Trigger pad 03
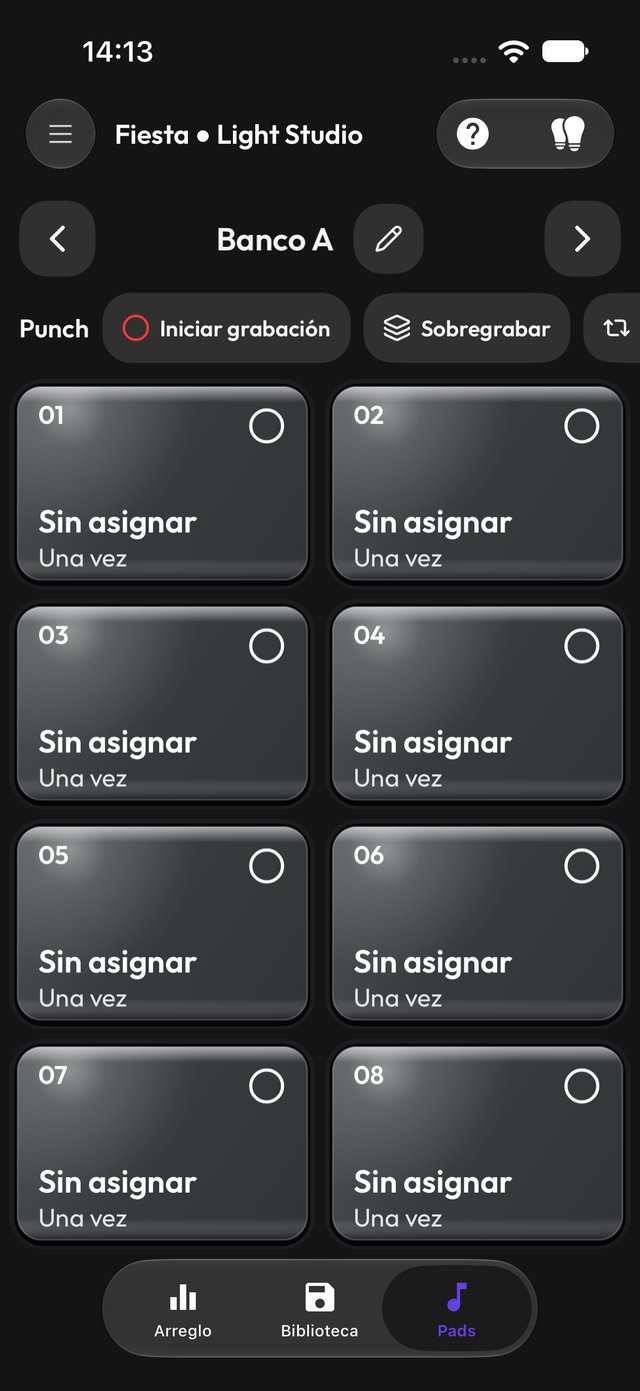640x1391 pixels. (x=162, y=704)
